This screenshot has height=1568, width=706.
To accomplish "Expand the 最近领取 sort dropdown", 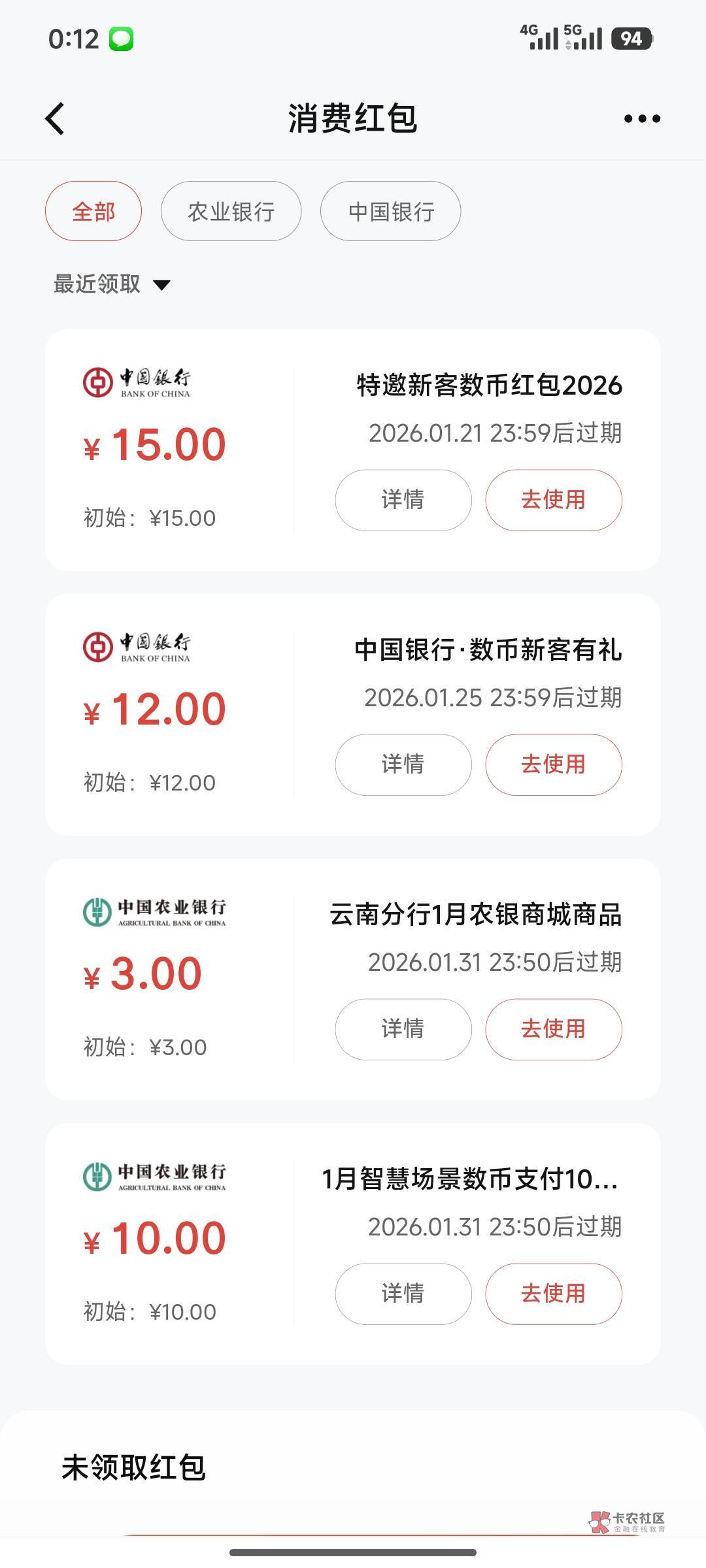I will 112,284.
